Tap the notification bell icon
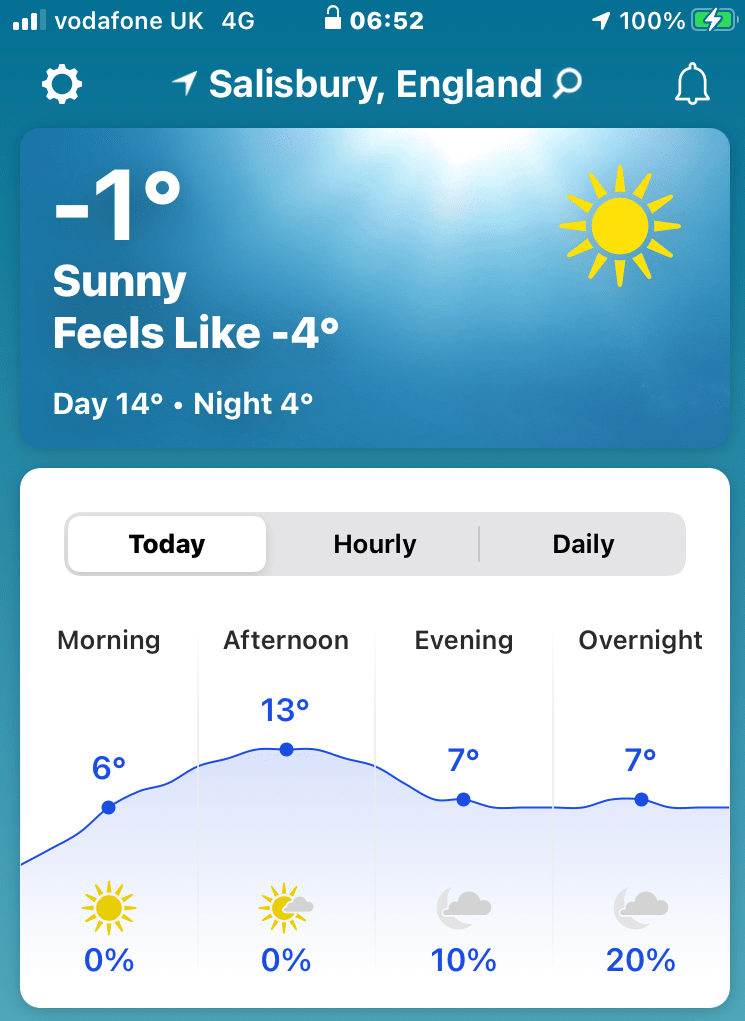The height and width of the screenshot is (1021, 745). (693, 84)
